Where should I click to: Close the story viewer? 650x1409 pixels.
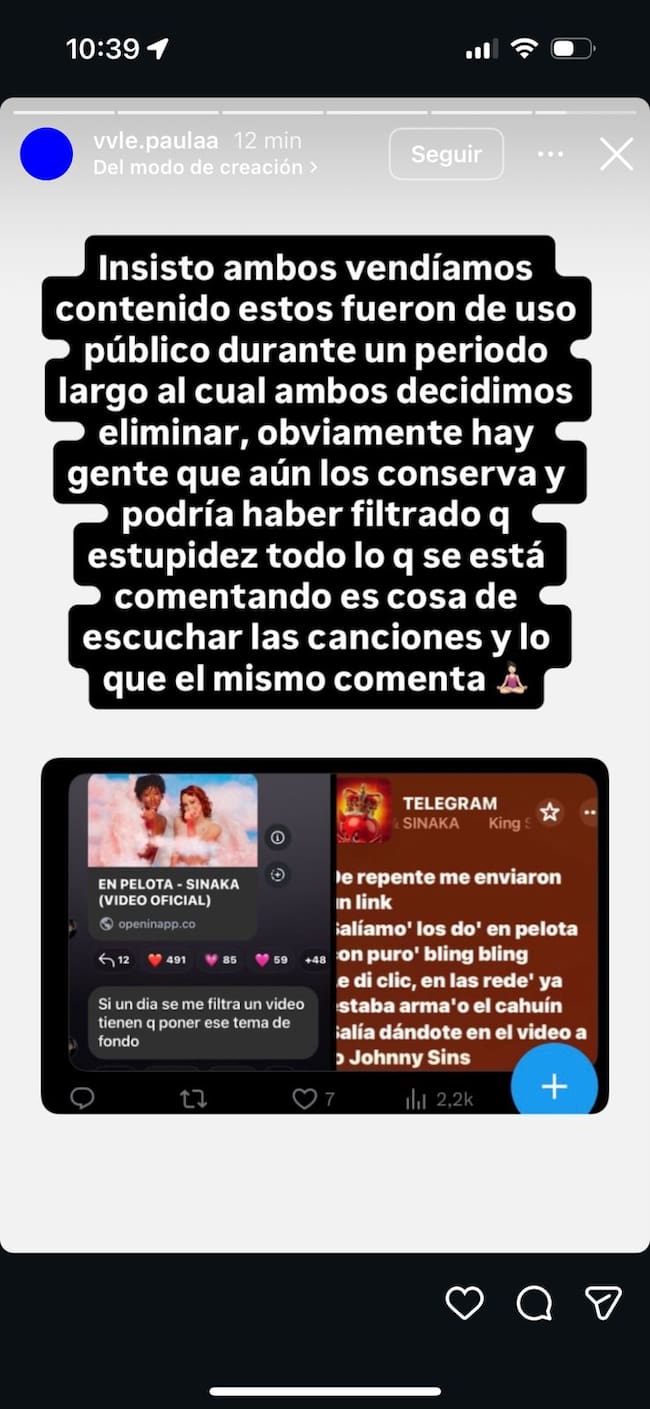(615, 154)
